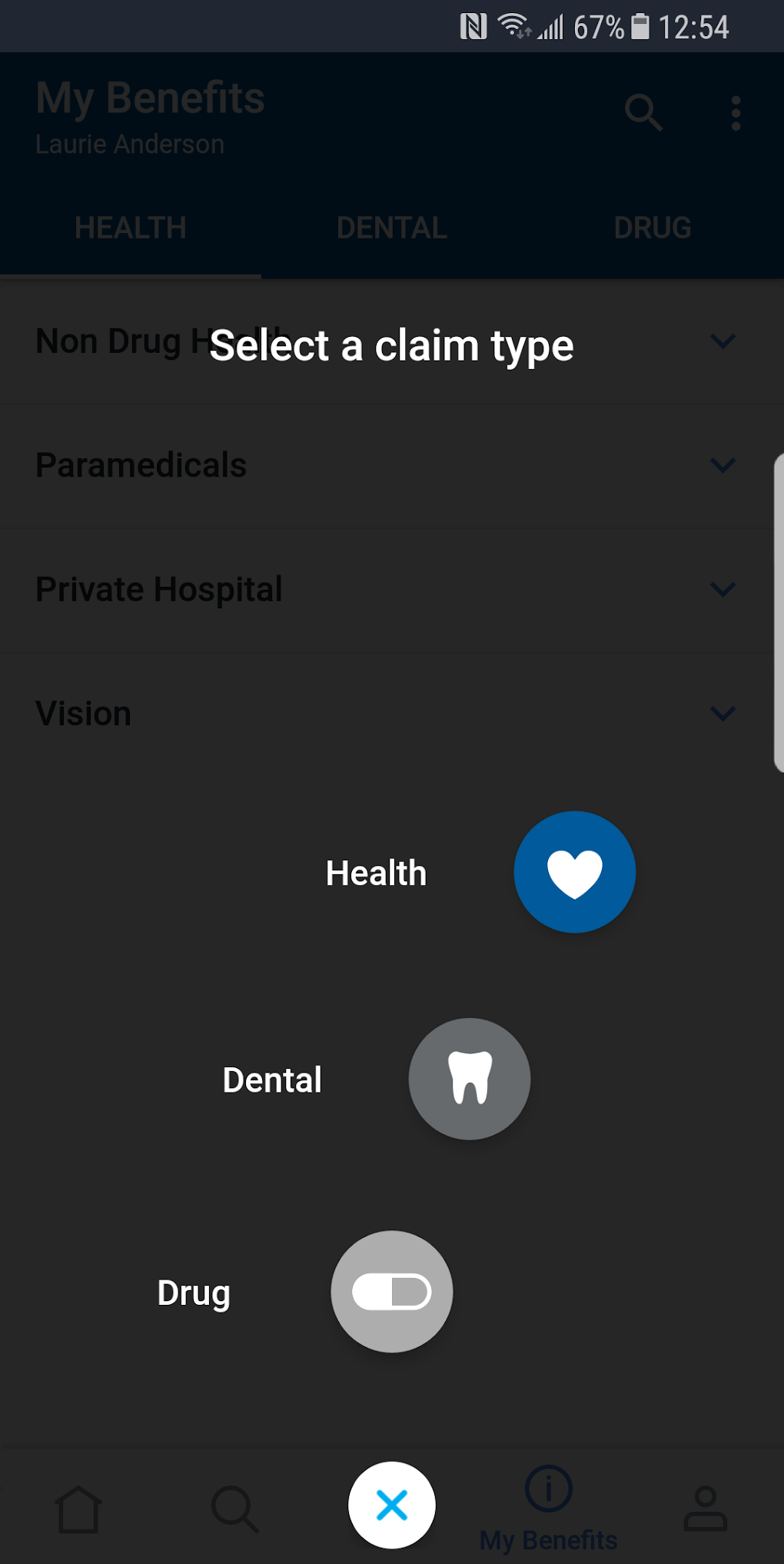Pick the Drug claim type button

[391, 1291]
